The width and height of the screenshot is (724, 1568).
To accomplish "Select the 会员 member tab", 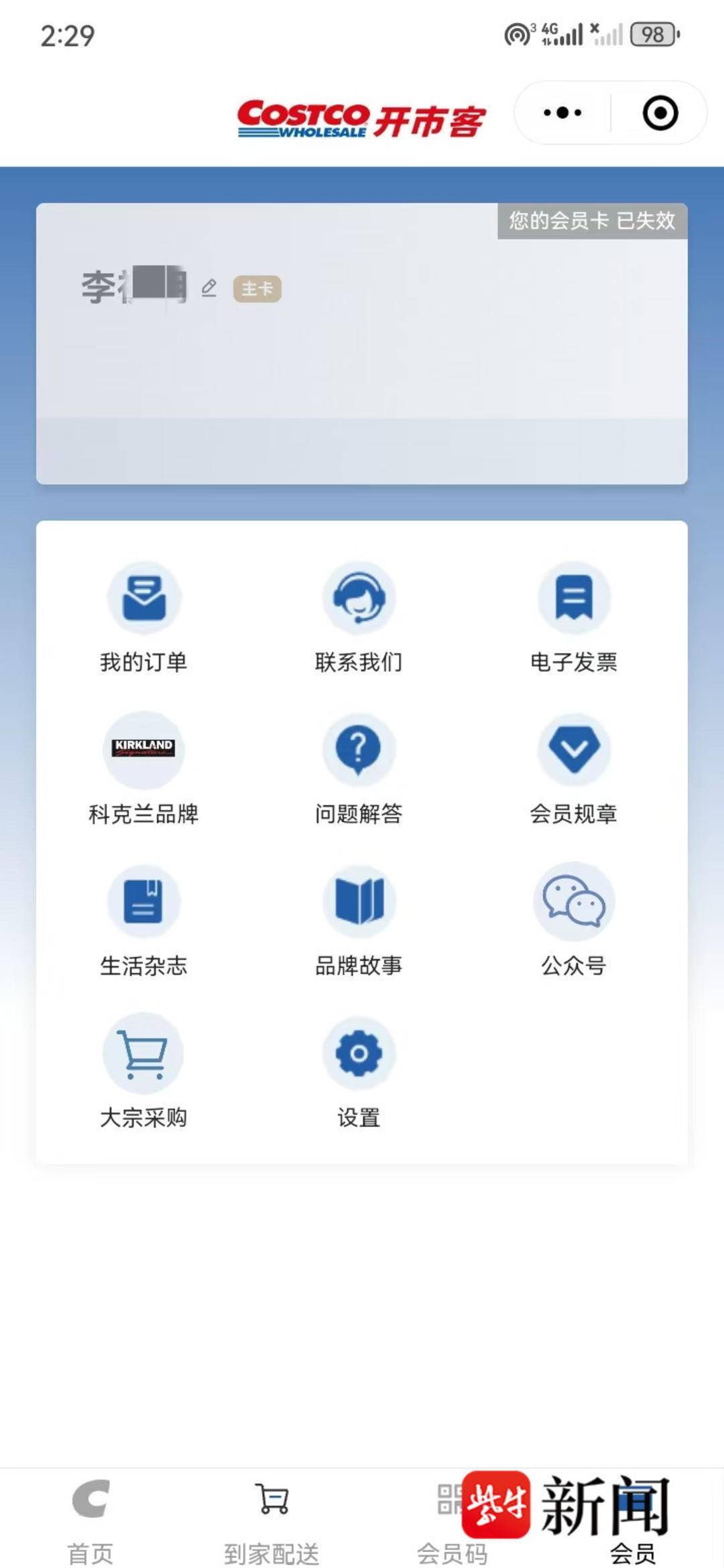I will 633,1541.
